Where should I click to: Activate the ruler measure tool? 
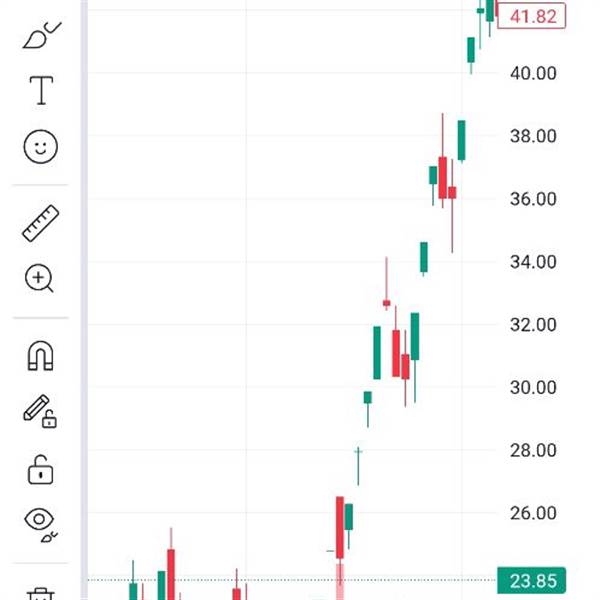point(41,223)
